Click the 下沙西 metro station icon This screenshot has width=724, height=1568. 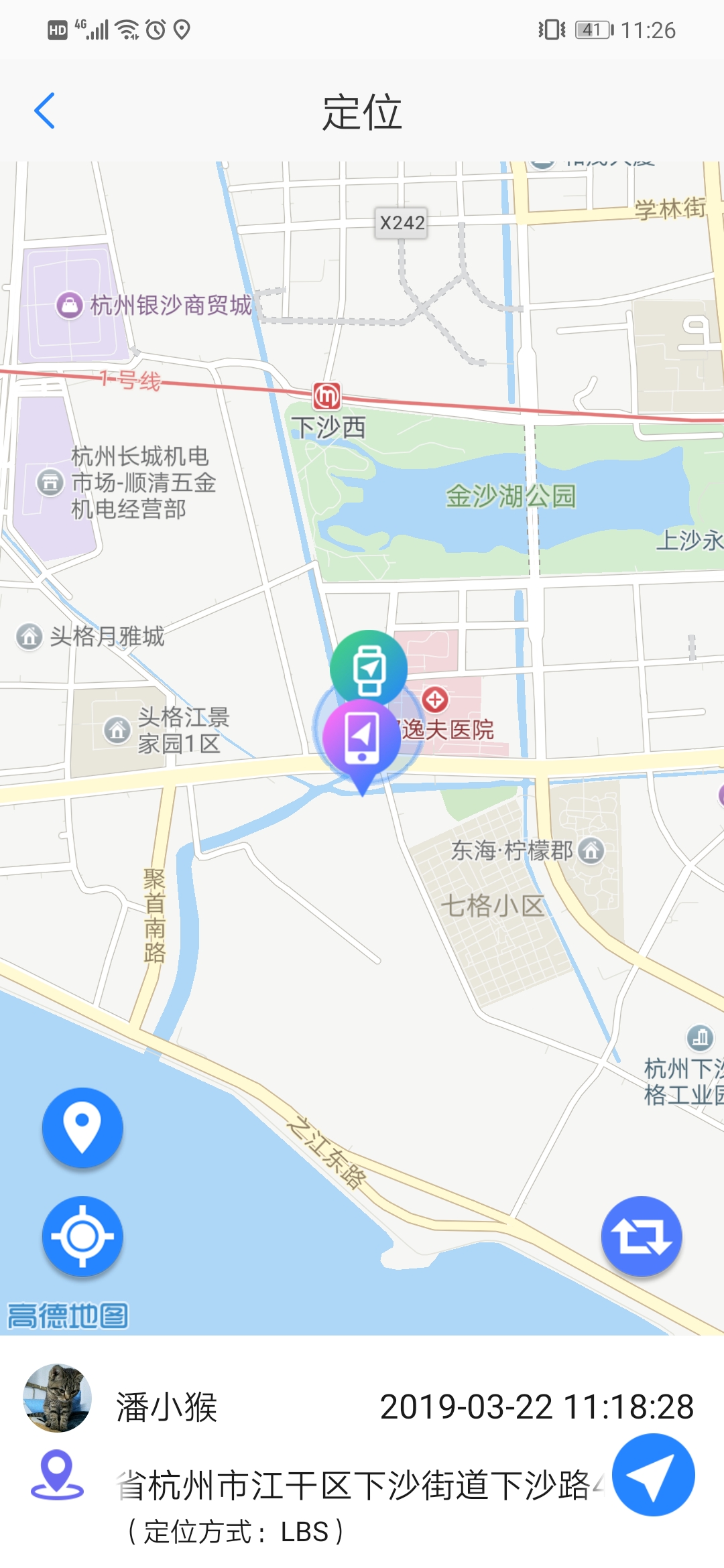[x=328, y=396]
